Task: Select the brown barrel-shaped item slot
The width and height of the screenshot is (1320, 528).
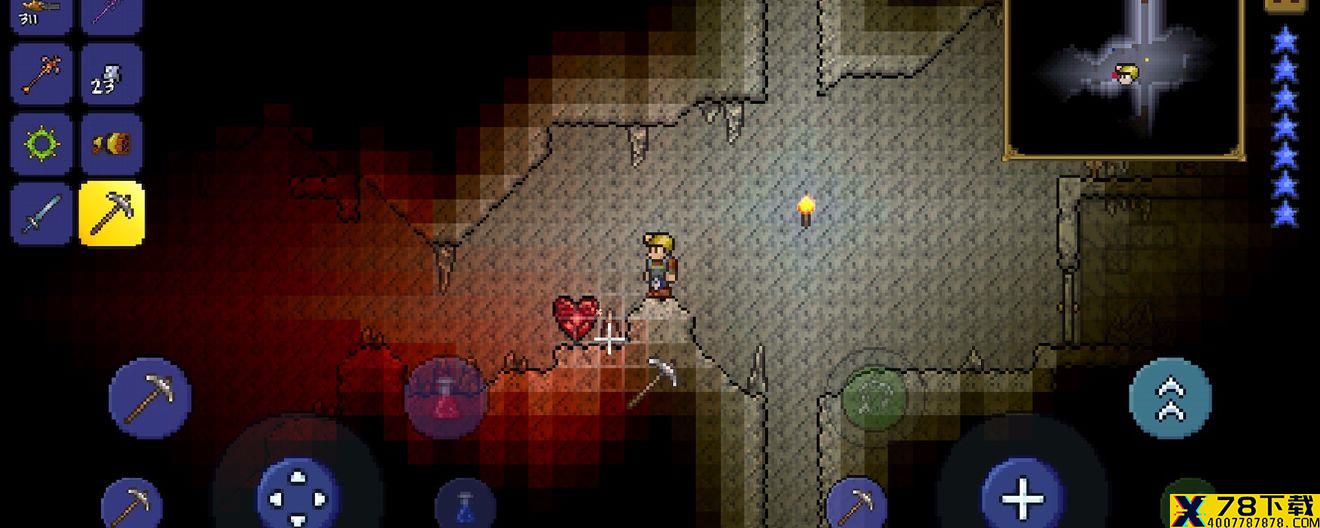Action: (111, 144)
